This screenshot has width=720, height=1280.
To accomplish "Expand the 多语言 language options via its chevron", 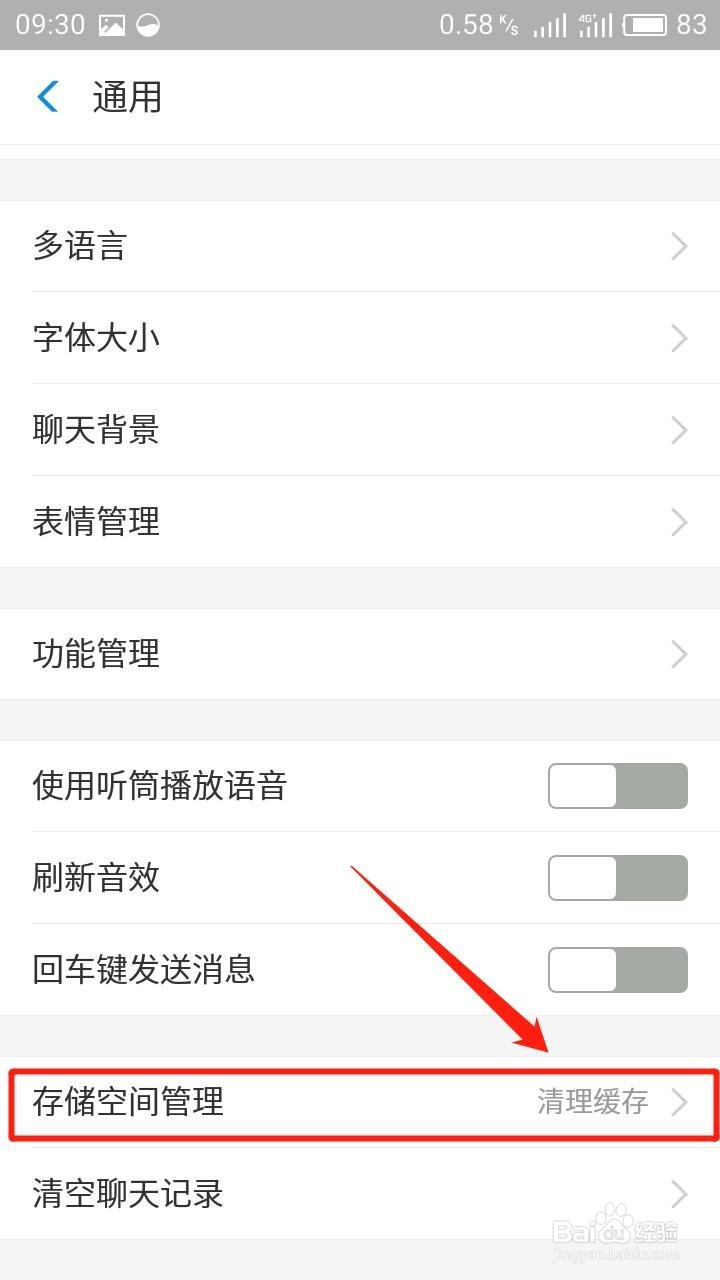I will point(679,246).
